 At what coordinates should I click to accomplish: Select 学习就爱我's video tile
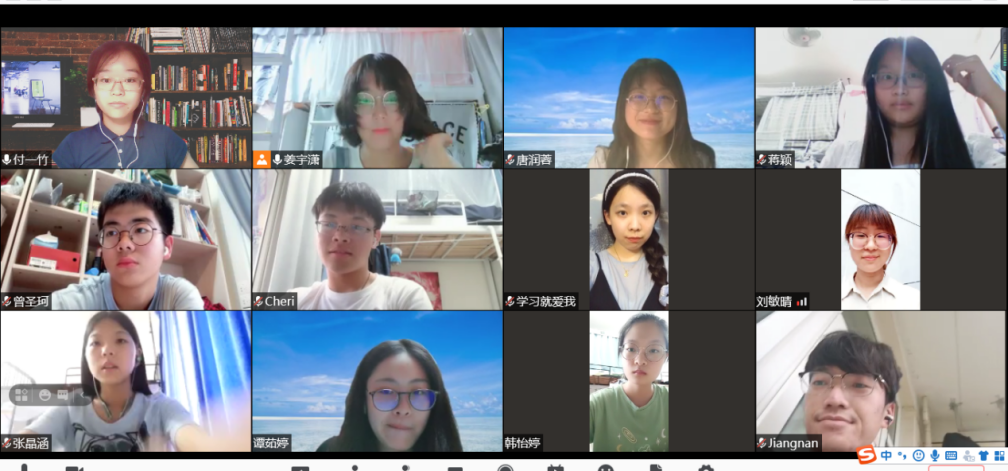coord(629,239)
